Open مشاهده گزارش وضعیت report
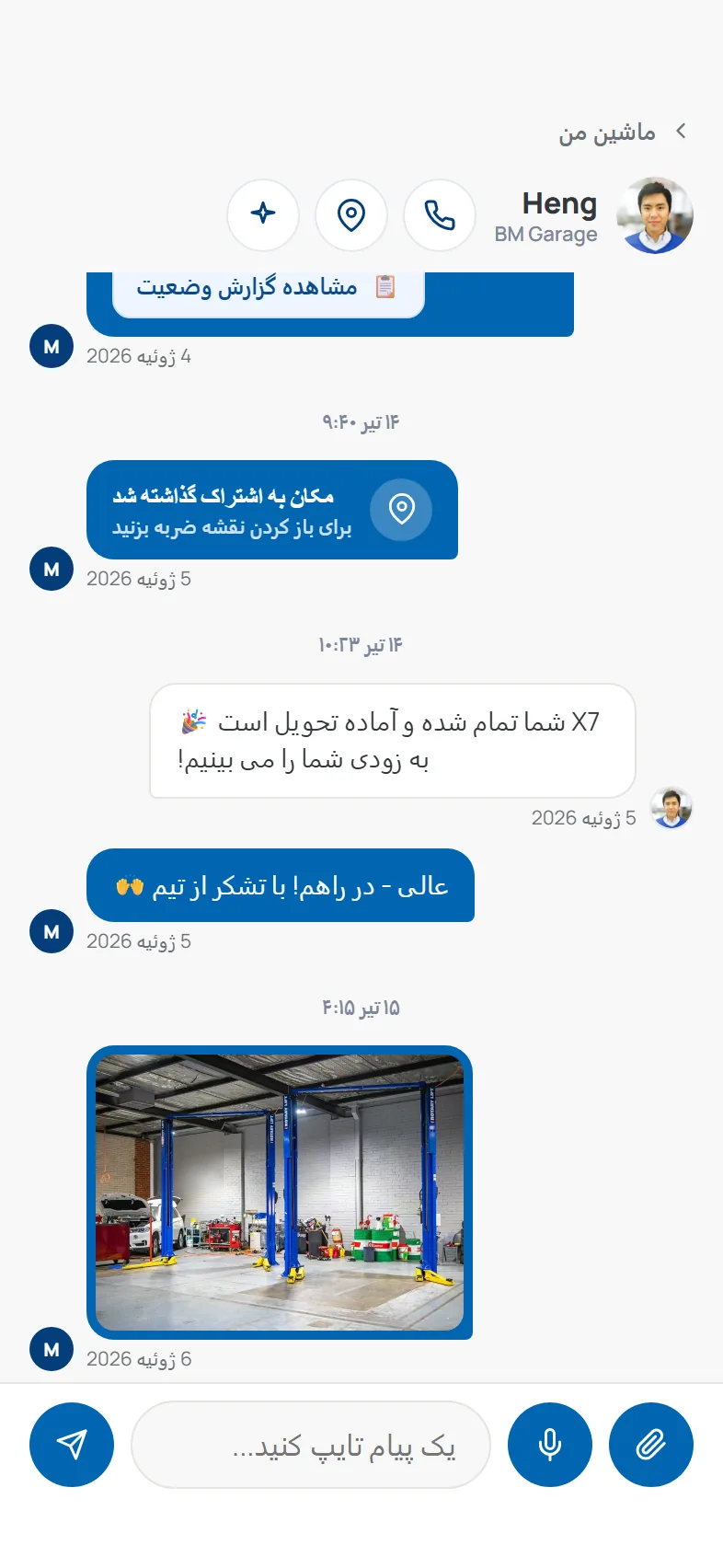This screenshot has height=1568, width=723. 269,288
